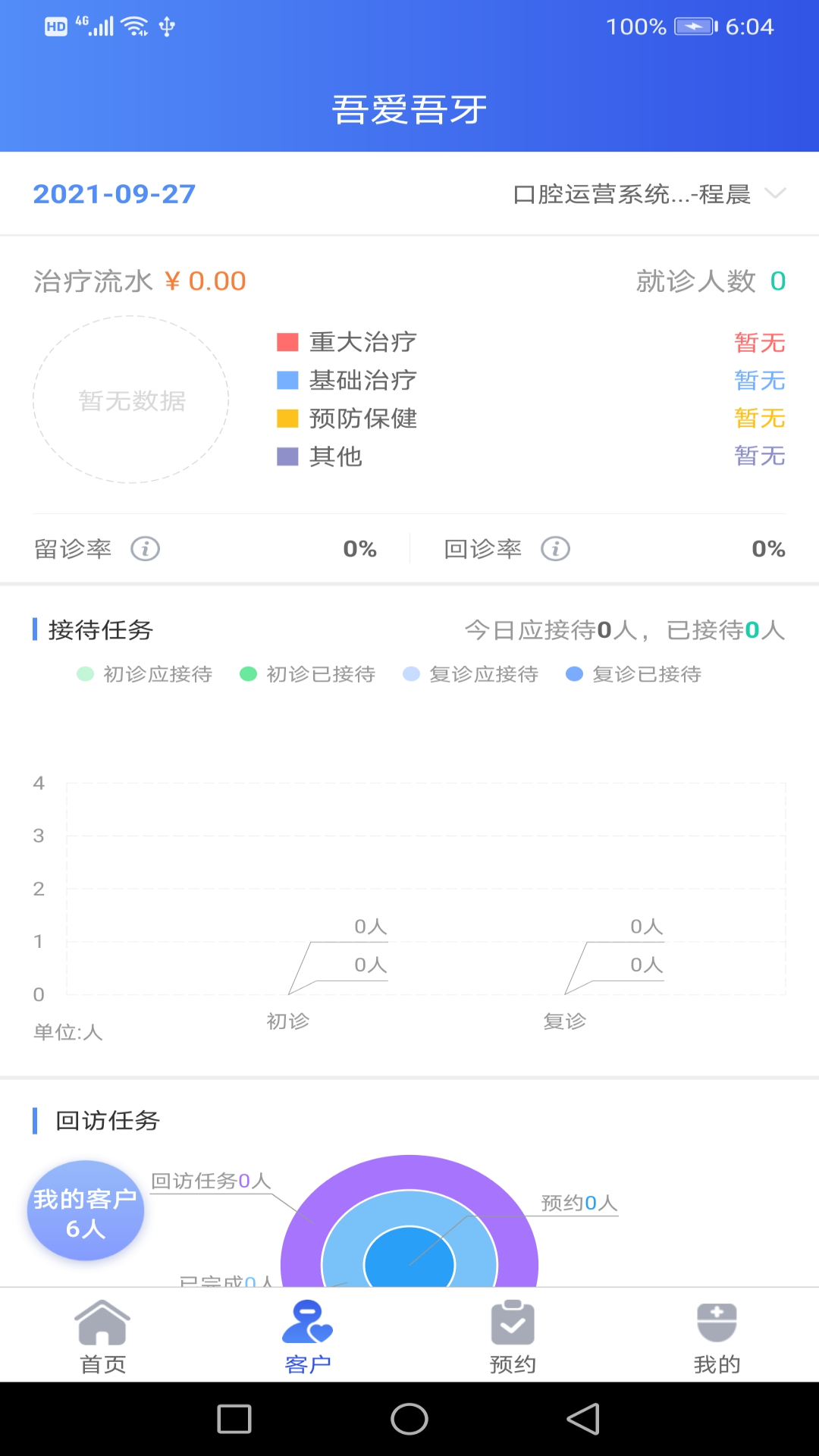Toggle the 初诊应接待 legend dot
The height and width of the screenshot is (1456, 819).
point(85,673)
